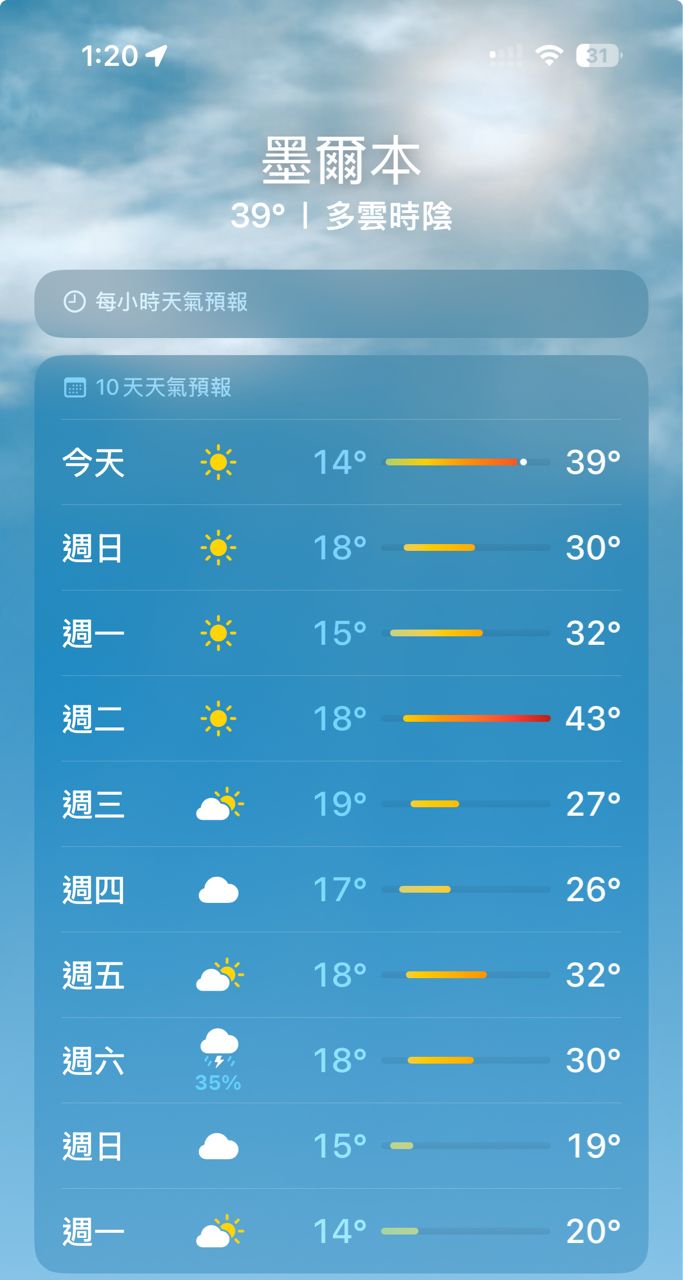This screenshot has height=1280, width=683.
Task: Select the 週二 forecast row
Action: [x=341, y=718]
